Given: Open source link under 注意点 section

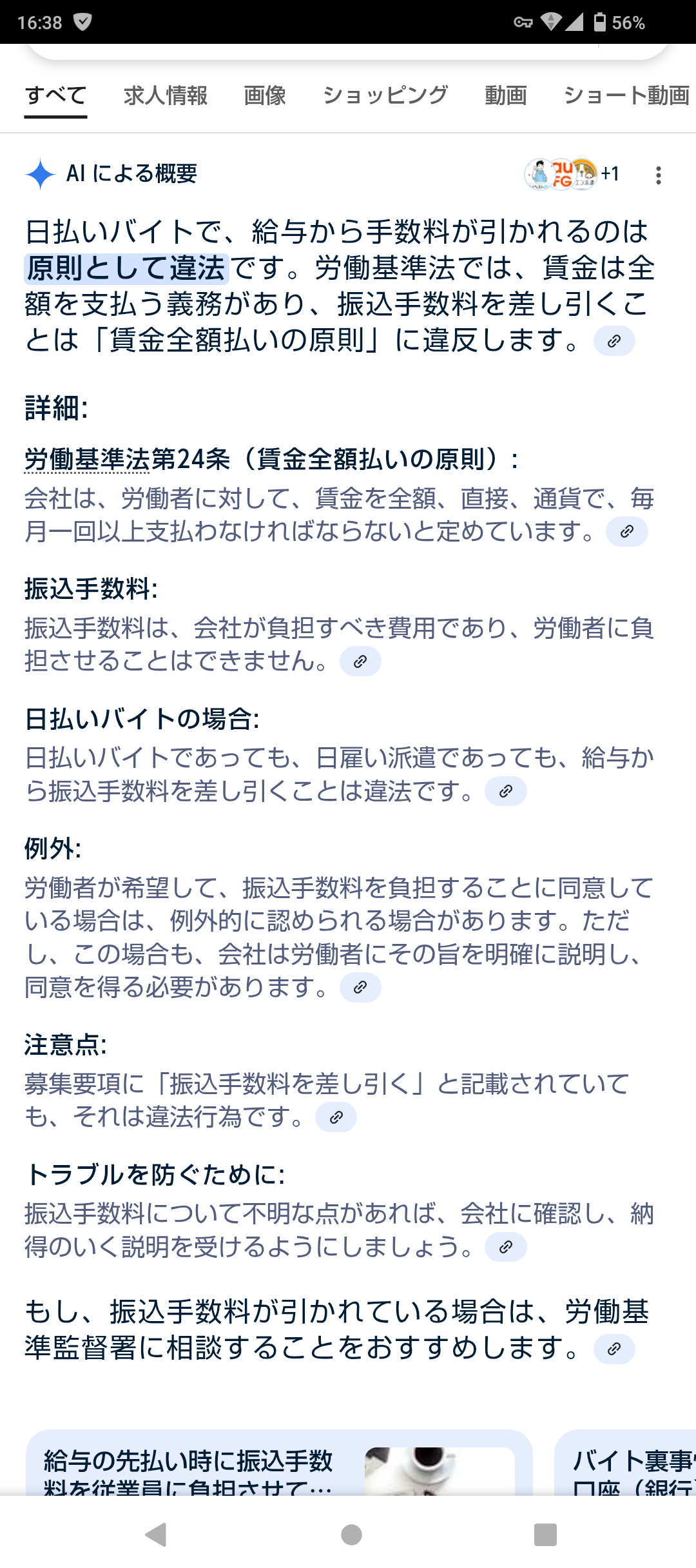Looking at the screenshot, I should point(336,1117).
